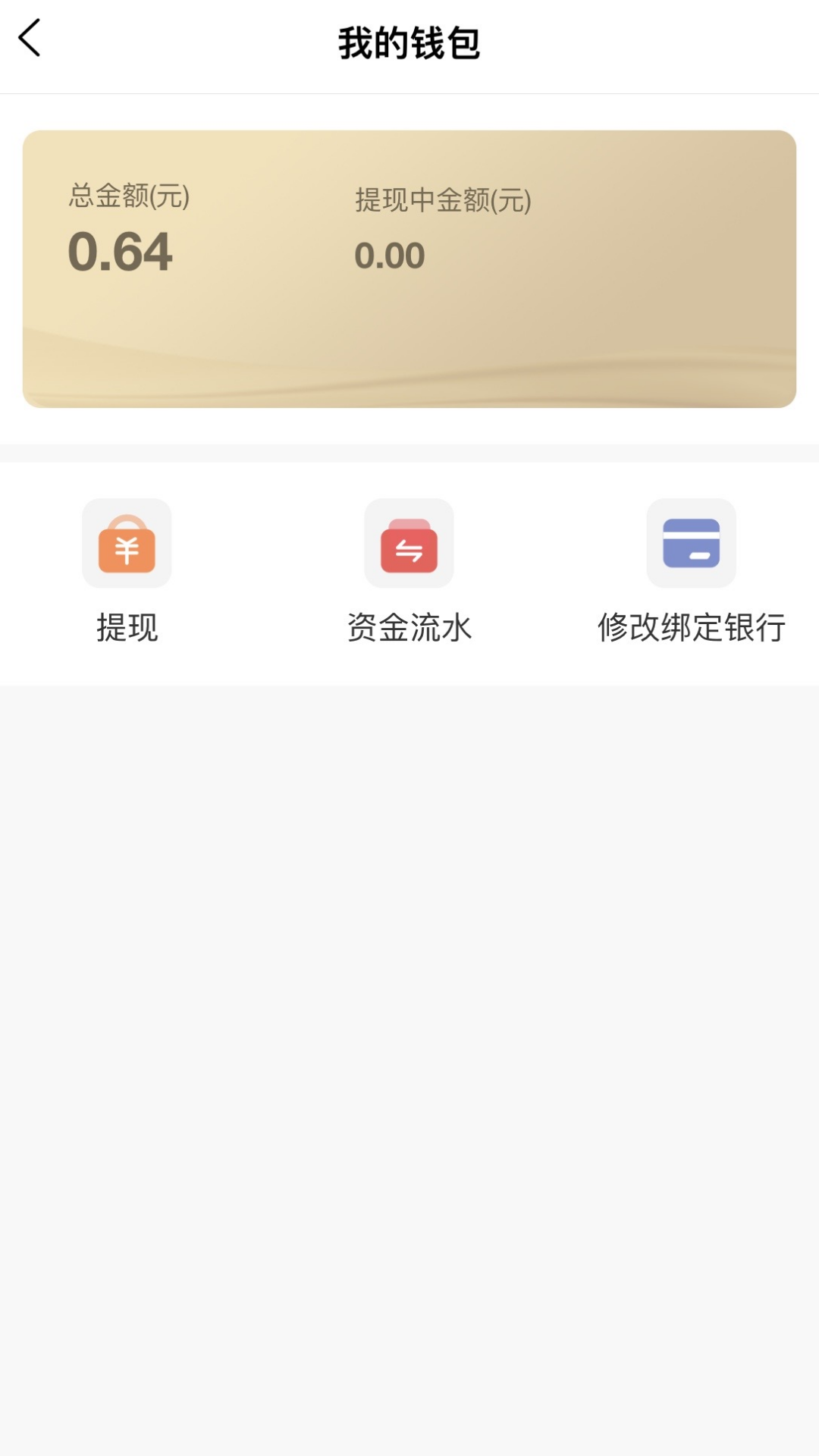This screenshot has width=819, height=1456.
Task: Open funds flow via the red wallet icon
Action: [x=409, y=543]
